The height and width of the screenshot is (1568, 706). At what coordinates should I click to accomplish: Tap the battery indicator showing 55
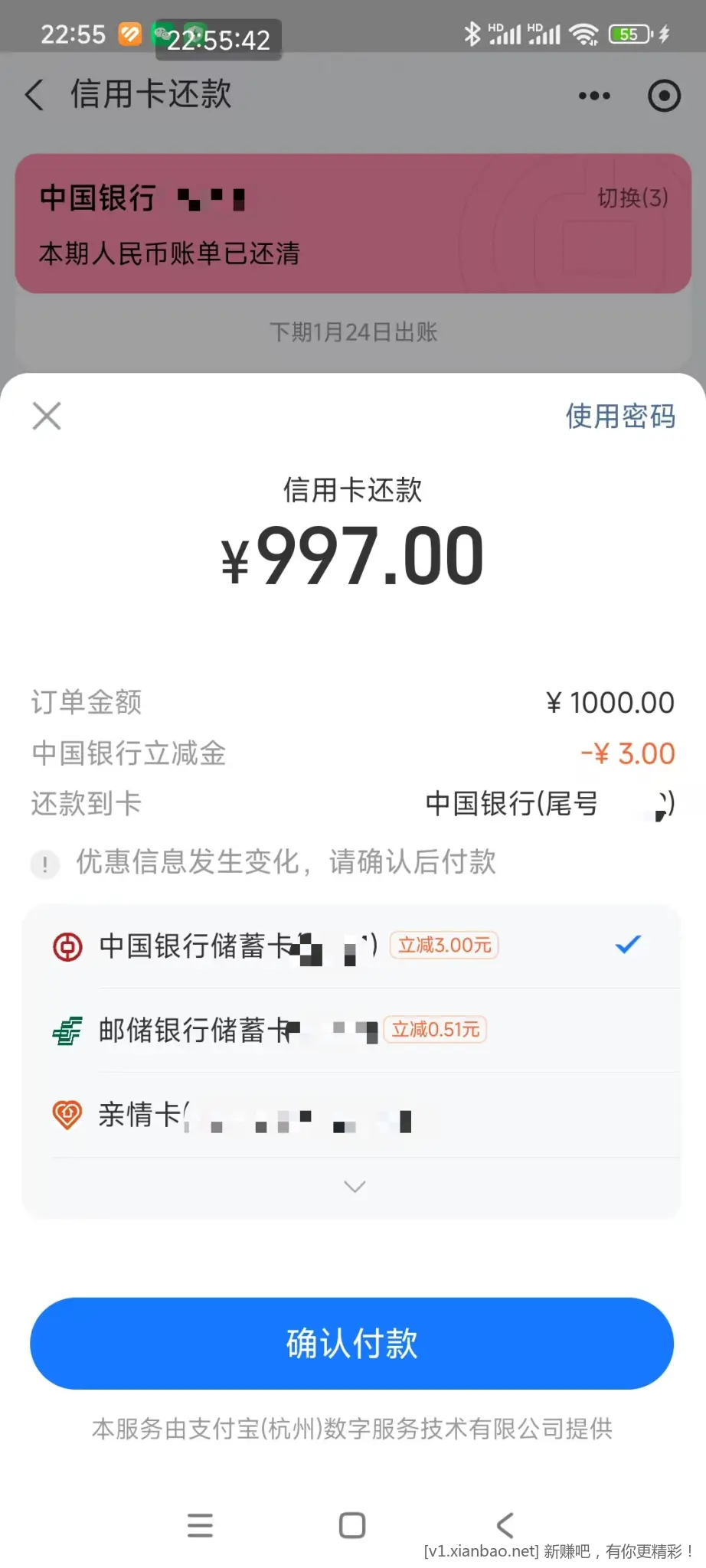630,34
